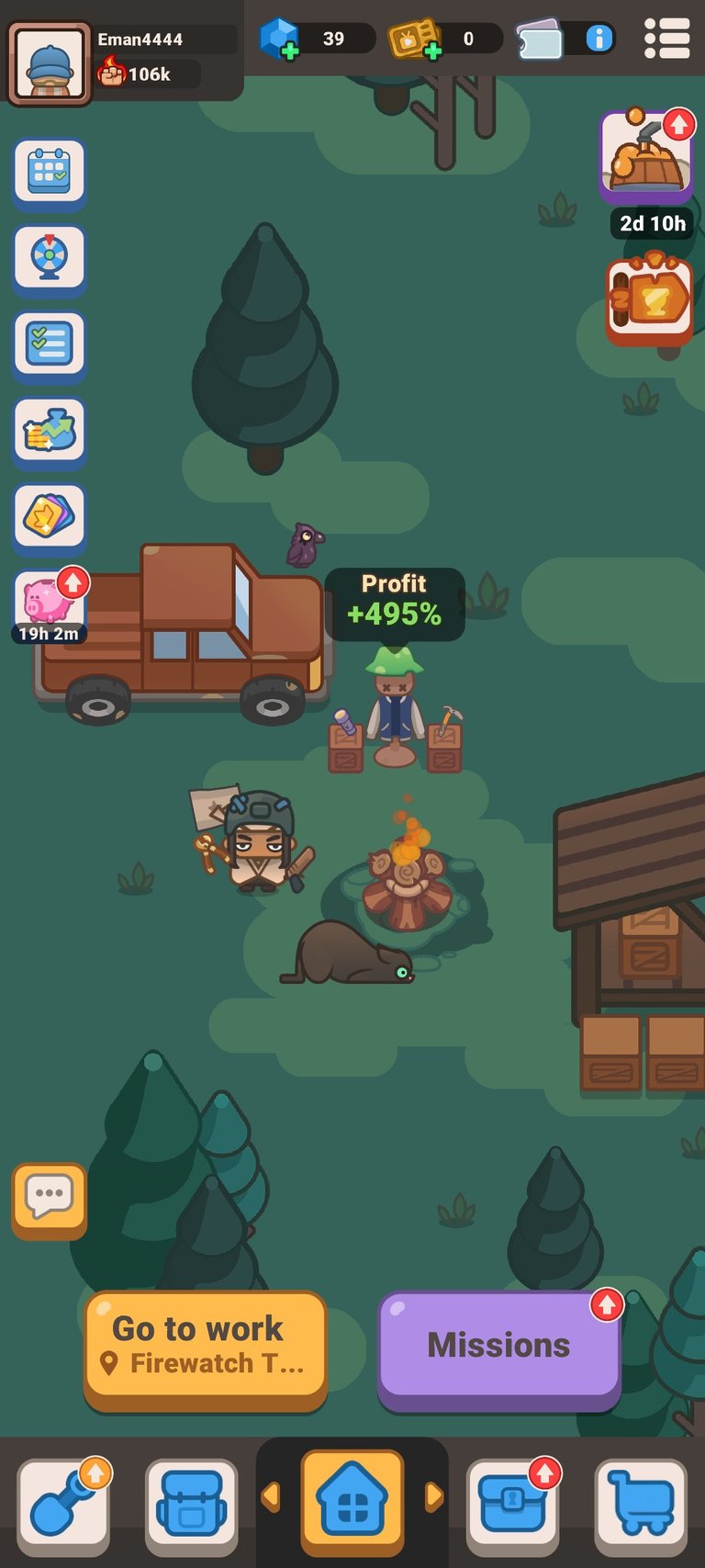
Task: Open the coins growth offer icon
Action: (x=50, y=431)
